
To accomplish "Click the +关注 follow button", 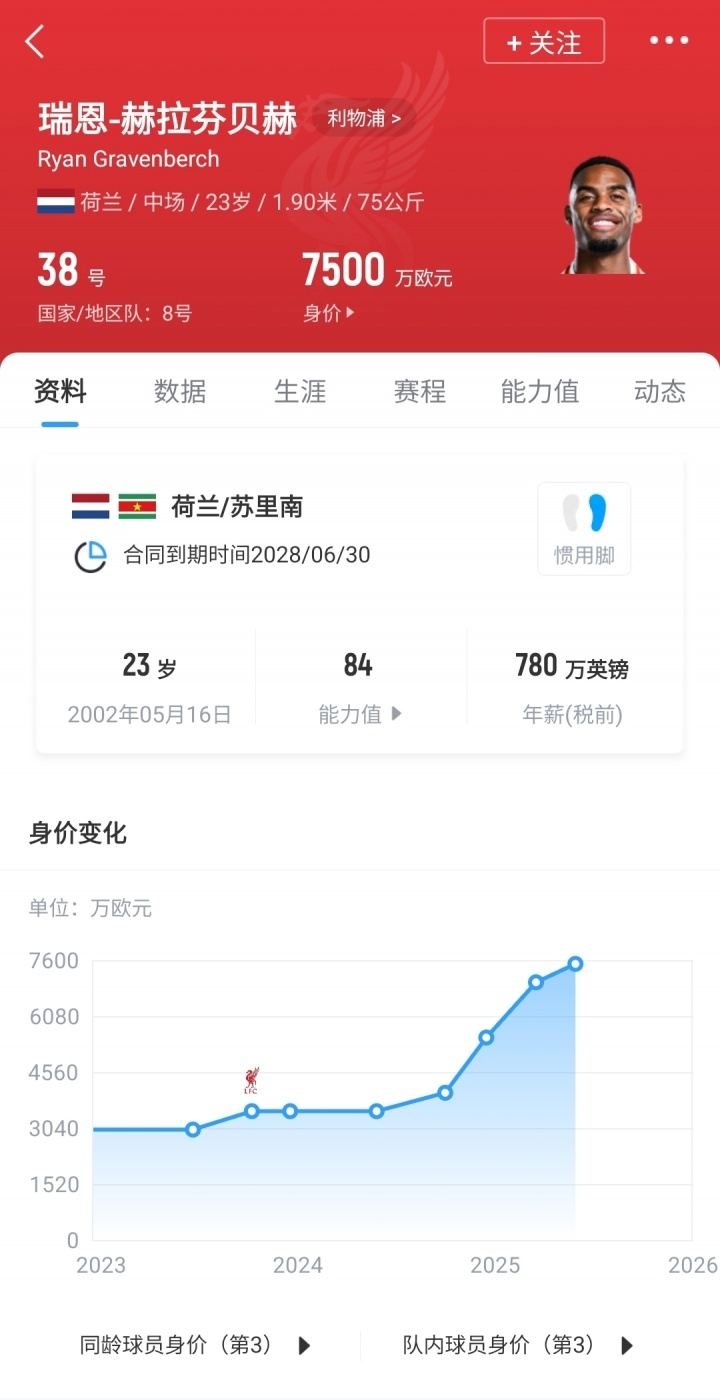I will point(544,42).
